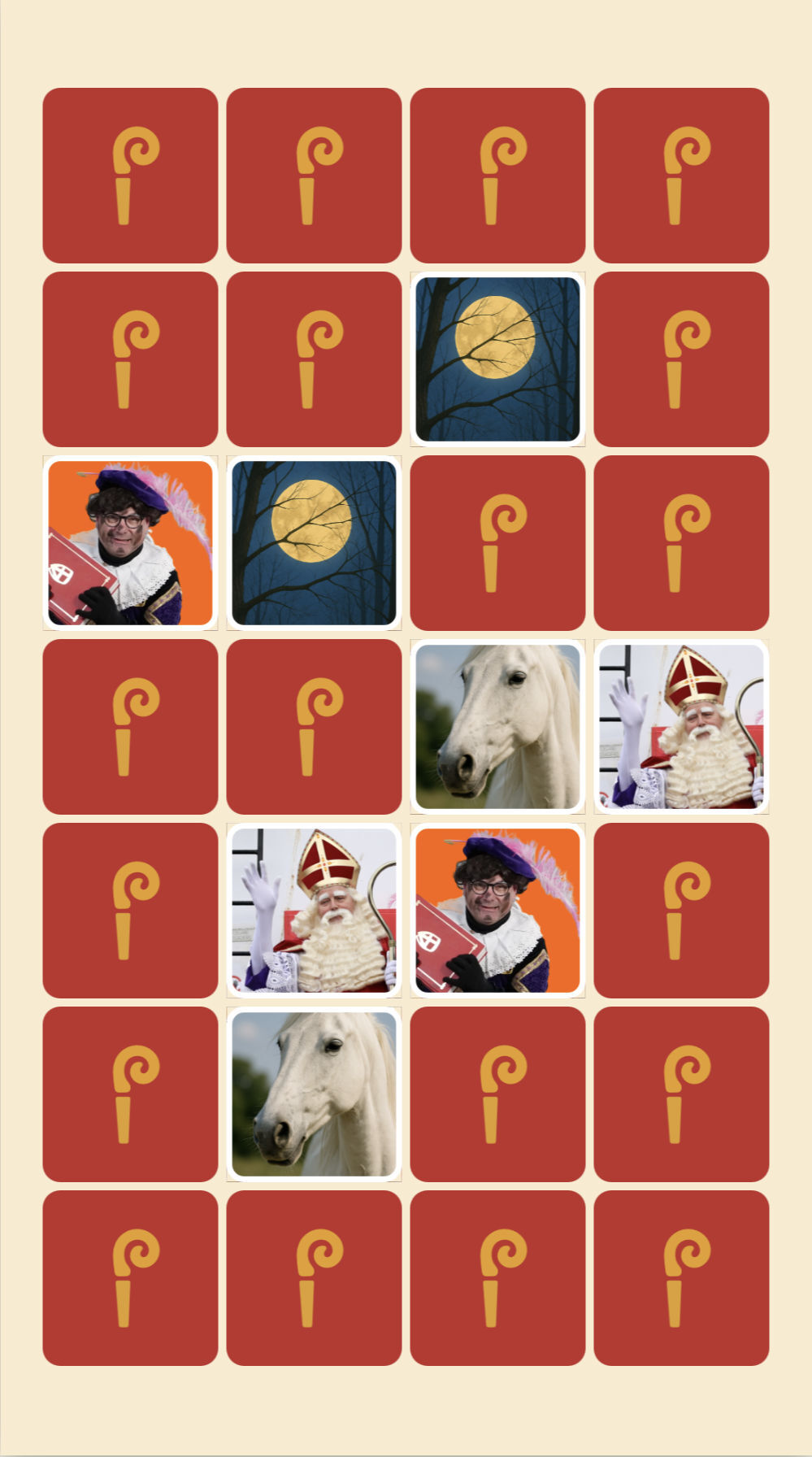Screen dimensions: 812x1457
Task: Turn over the card right of the lower horse
Action: (497, 1094)
